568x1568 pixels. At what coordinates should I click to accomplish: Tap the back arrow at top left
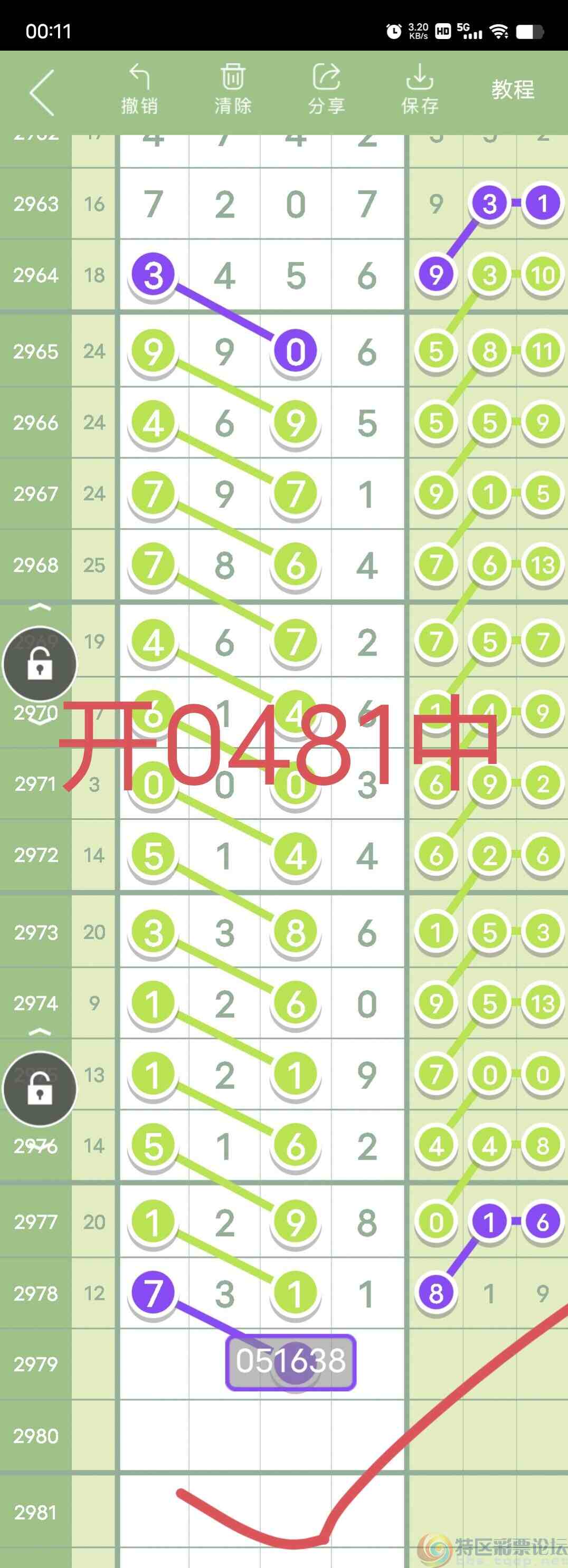click(x=40, y=91)
